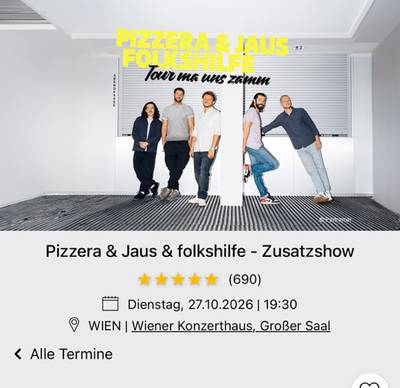400x388 pixels.
Task: Open the five-star ratings with 690 reviews
Action: (x=199, y=279)
